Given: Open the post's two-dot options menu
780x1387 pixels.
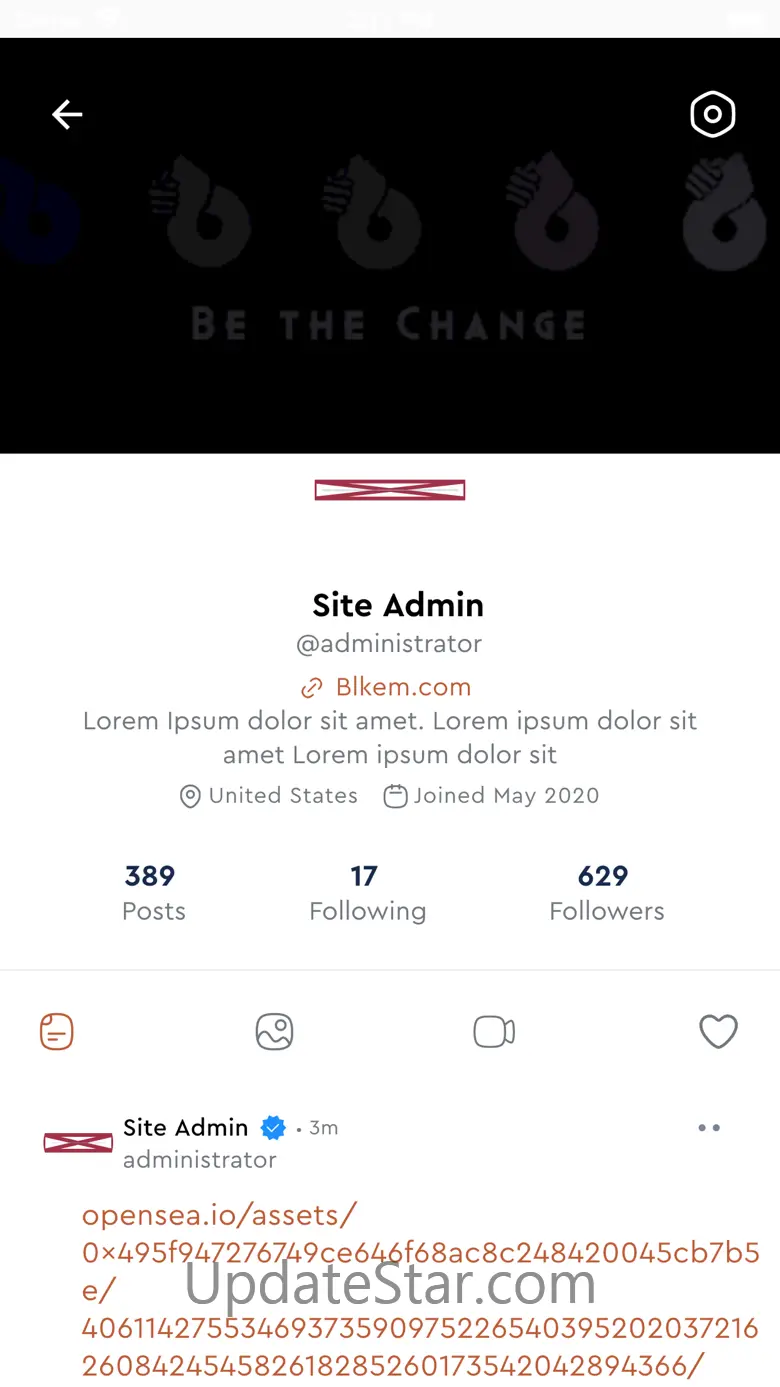Looking at the screenshot, I should (709, 1128).
